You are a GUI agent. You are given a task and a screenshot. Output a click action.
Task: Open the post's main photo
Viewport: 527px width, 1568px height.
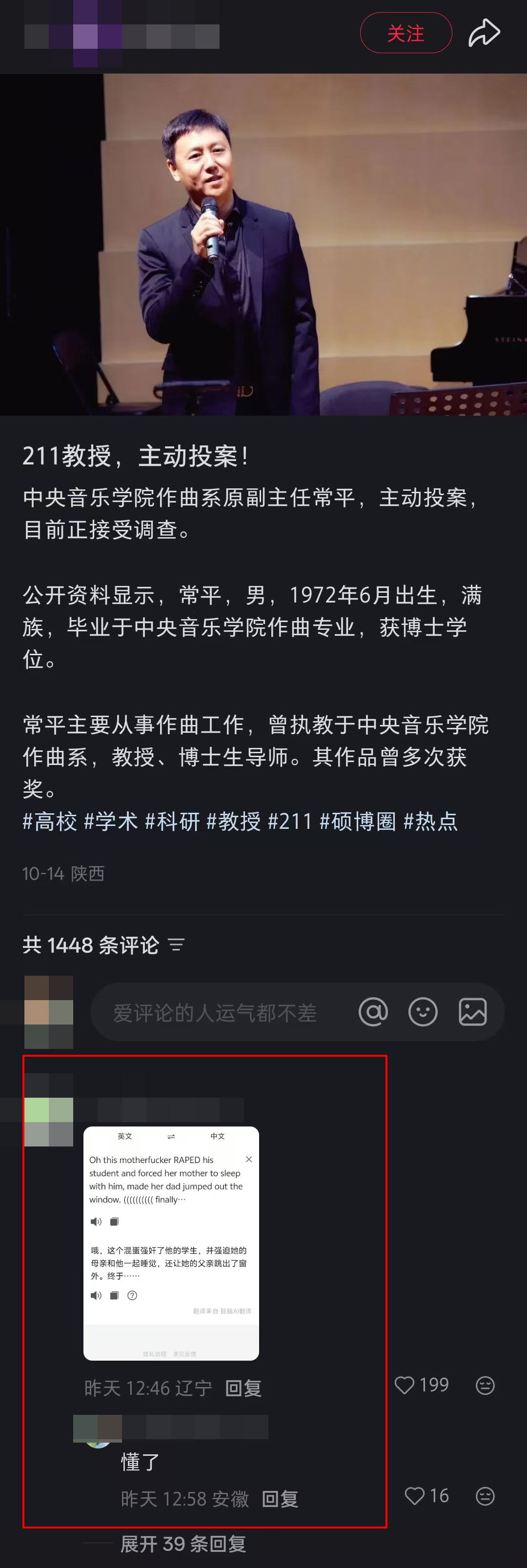point(263,244)
